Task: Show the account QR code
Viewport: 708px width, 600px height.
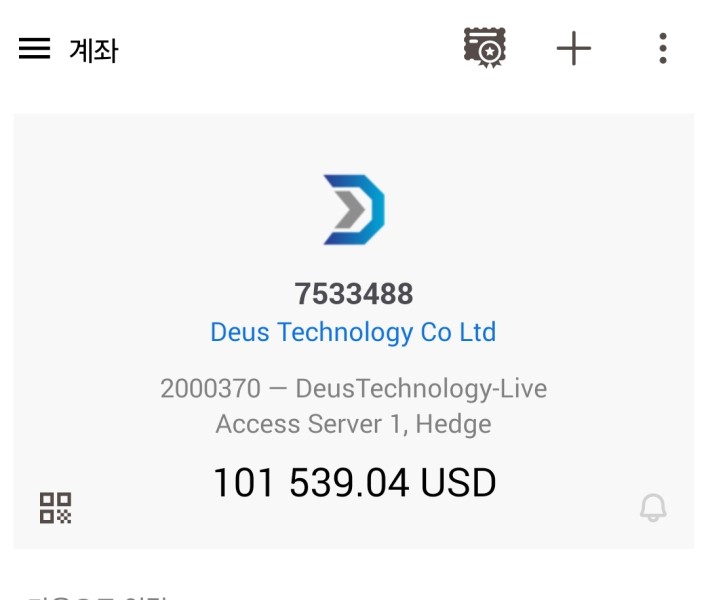Action: tap(56, 508)
